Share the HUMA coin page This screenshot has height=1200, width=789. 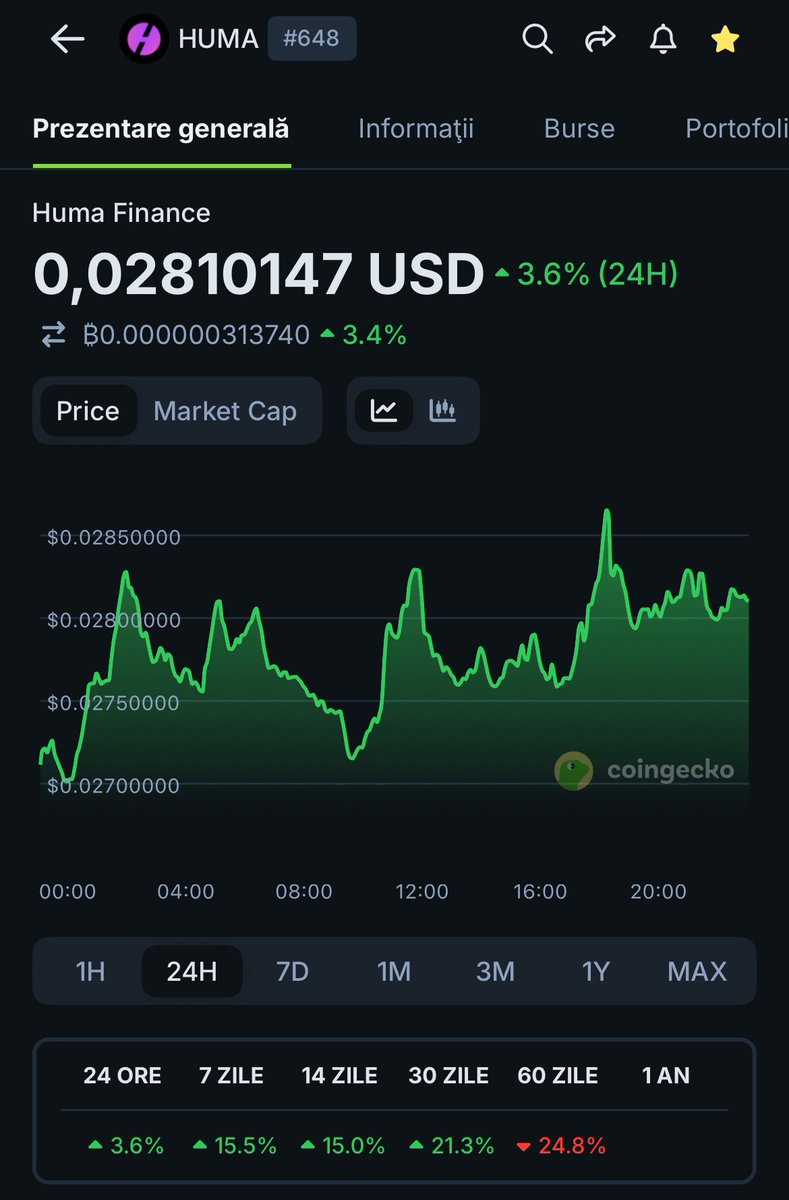pos(600,40)
